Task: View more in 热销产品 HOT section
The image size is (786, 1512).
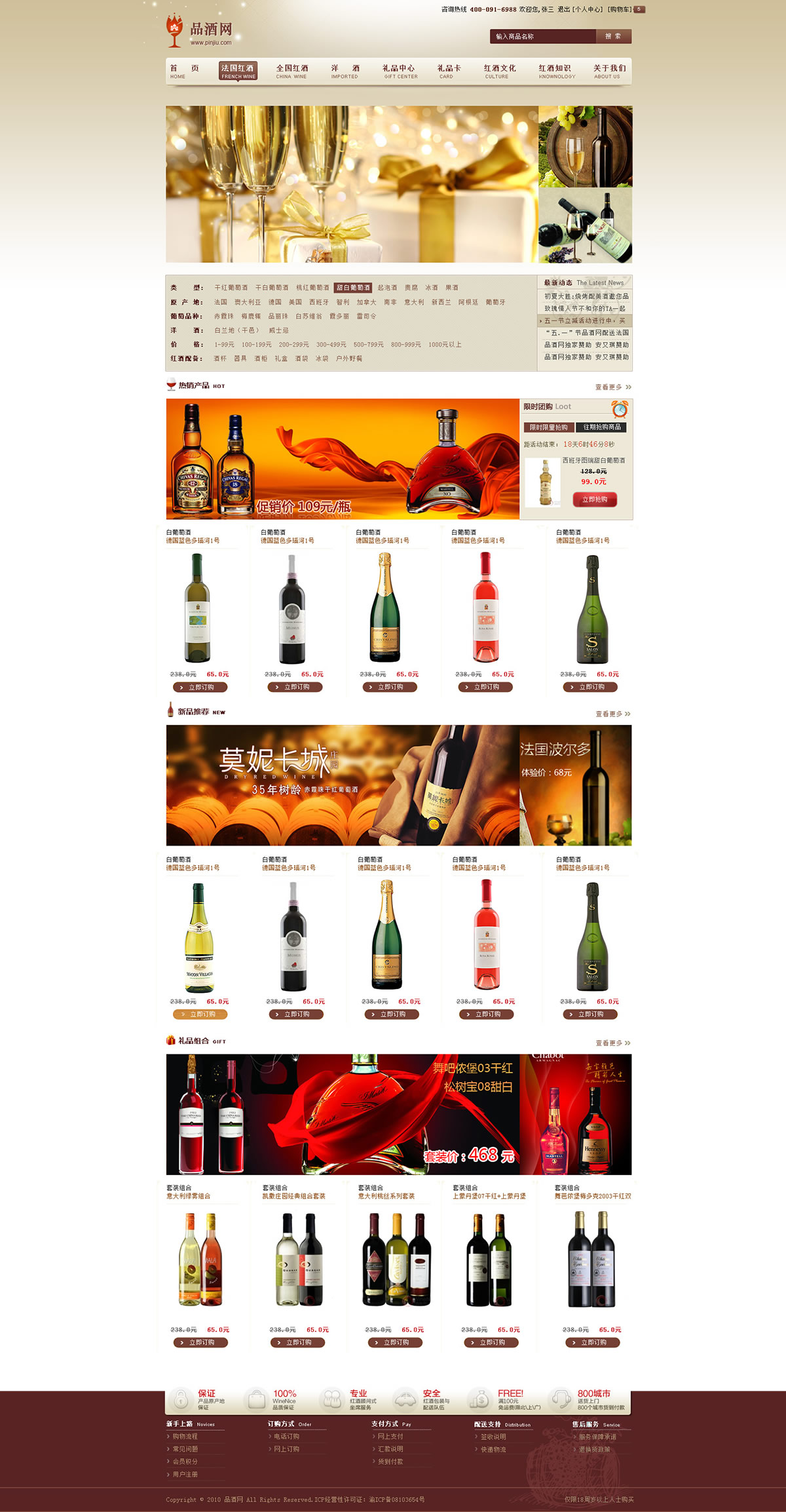Action: pos(613,387)
